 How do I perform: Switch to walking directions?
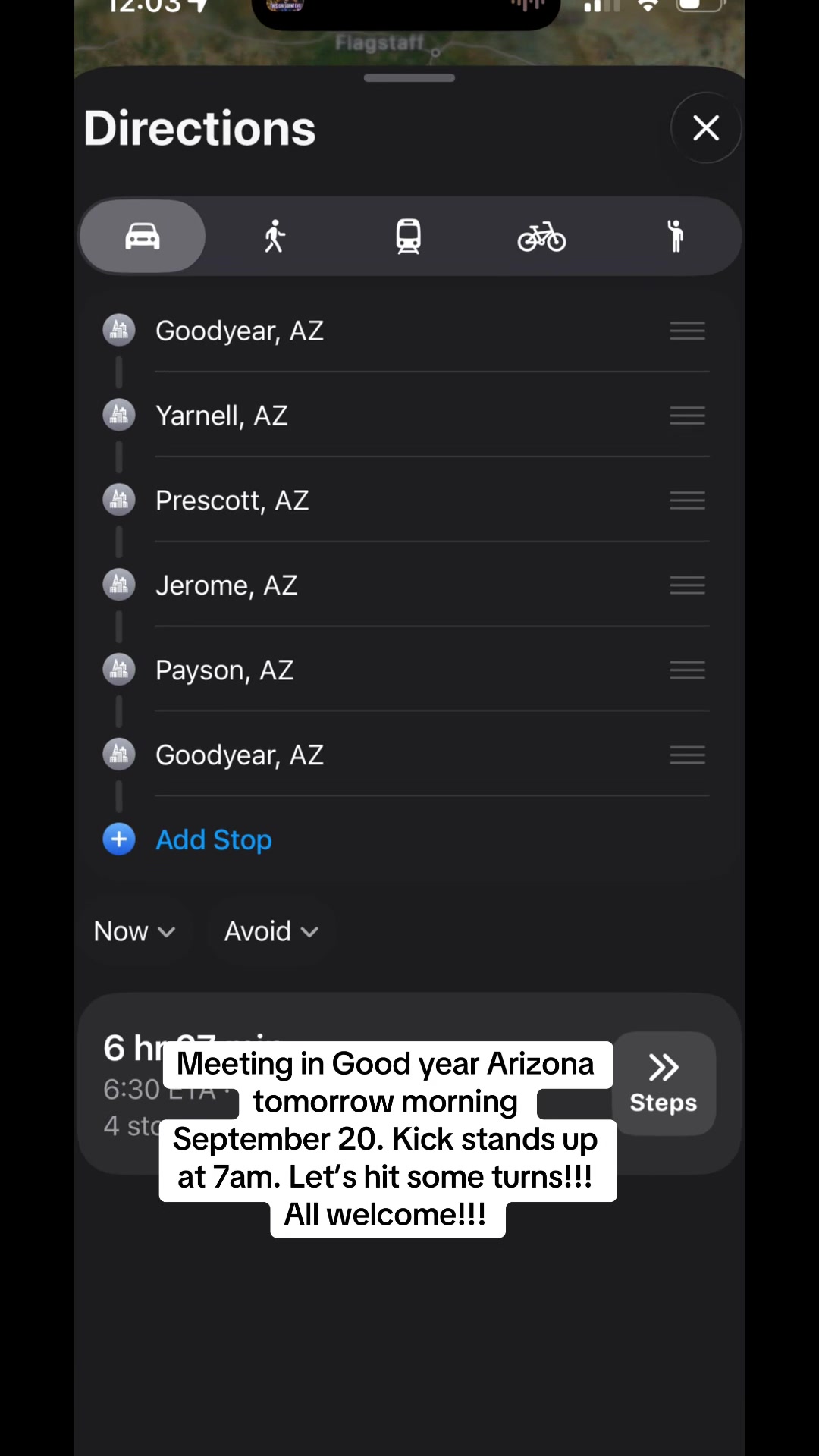[275, 237]
